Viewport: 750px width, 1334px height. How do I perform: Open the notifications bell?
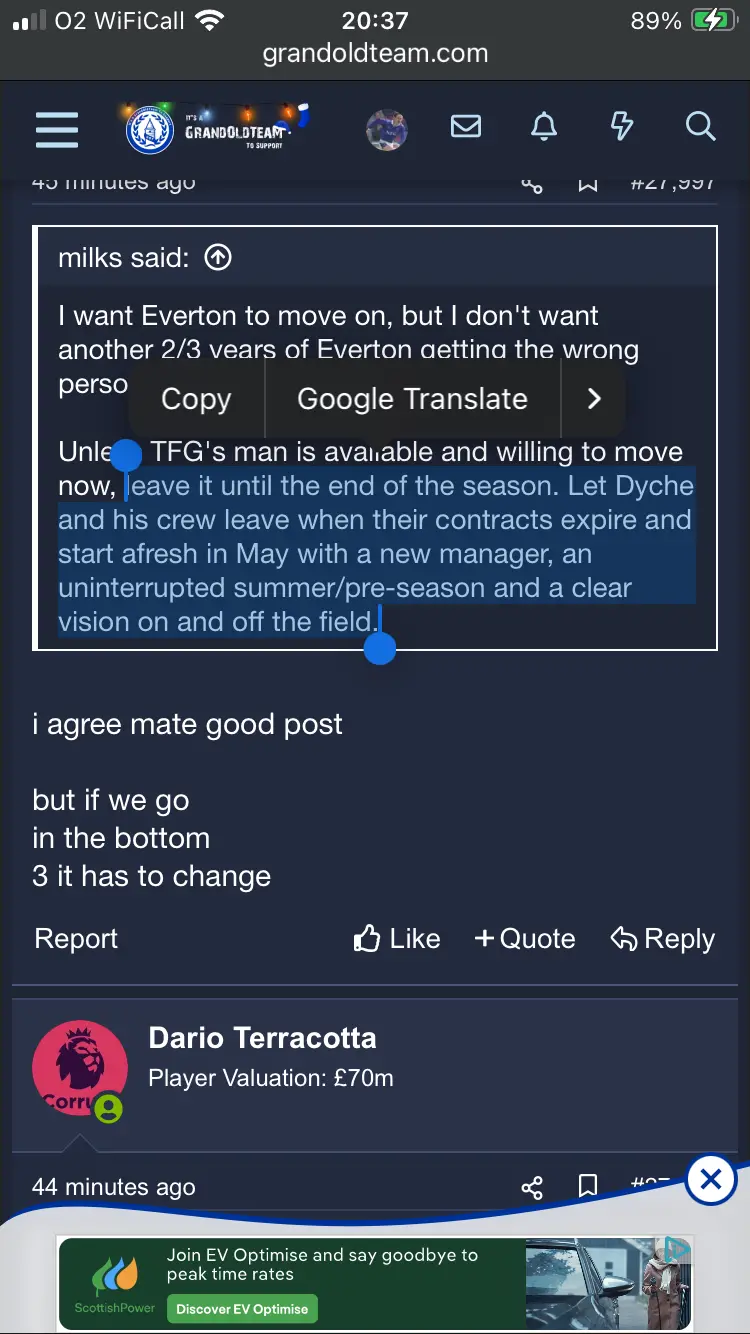pyautogui.click(x=543, y=127)
